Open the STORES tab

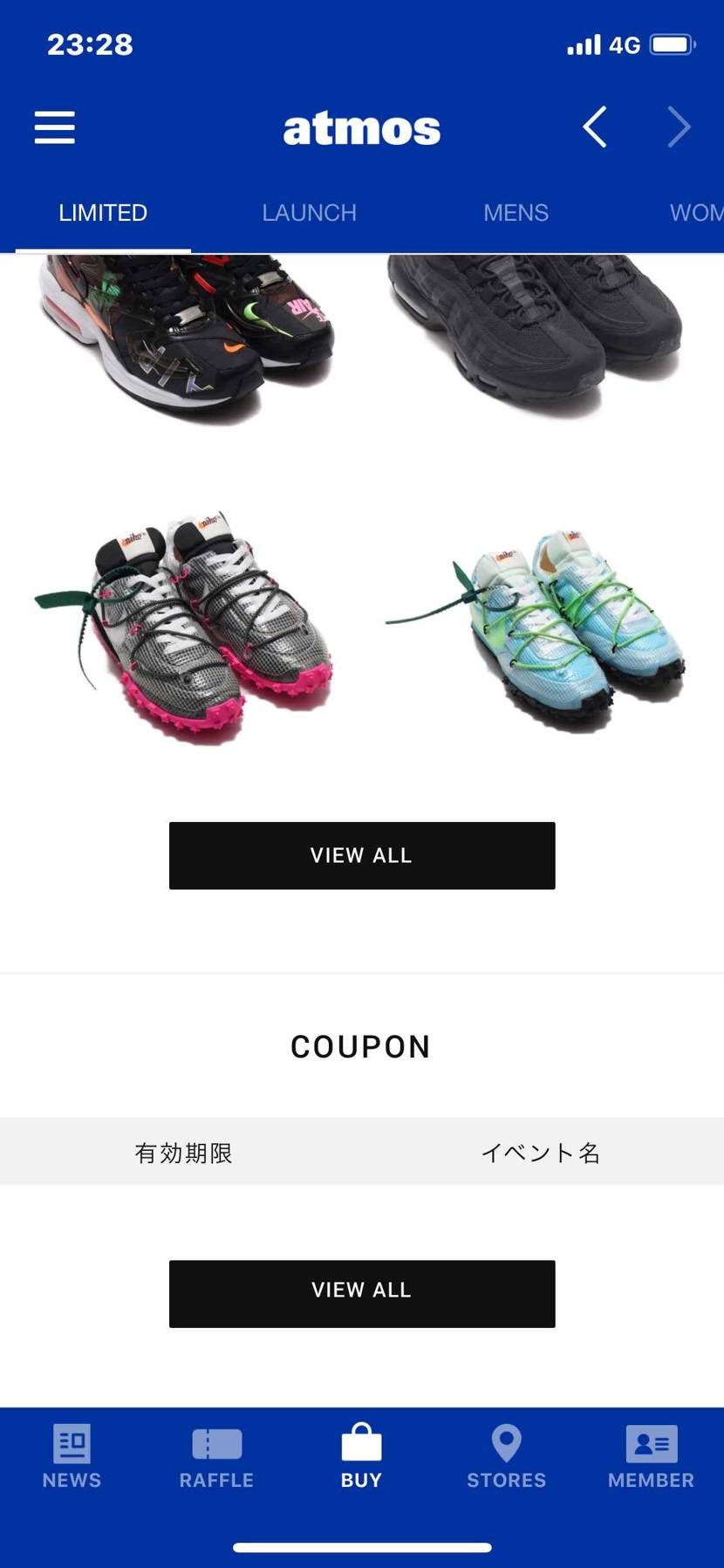tap(507, 1456)
